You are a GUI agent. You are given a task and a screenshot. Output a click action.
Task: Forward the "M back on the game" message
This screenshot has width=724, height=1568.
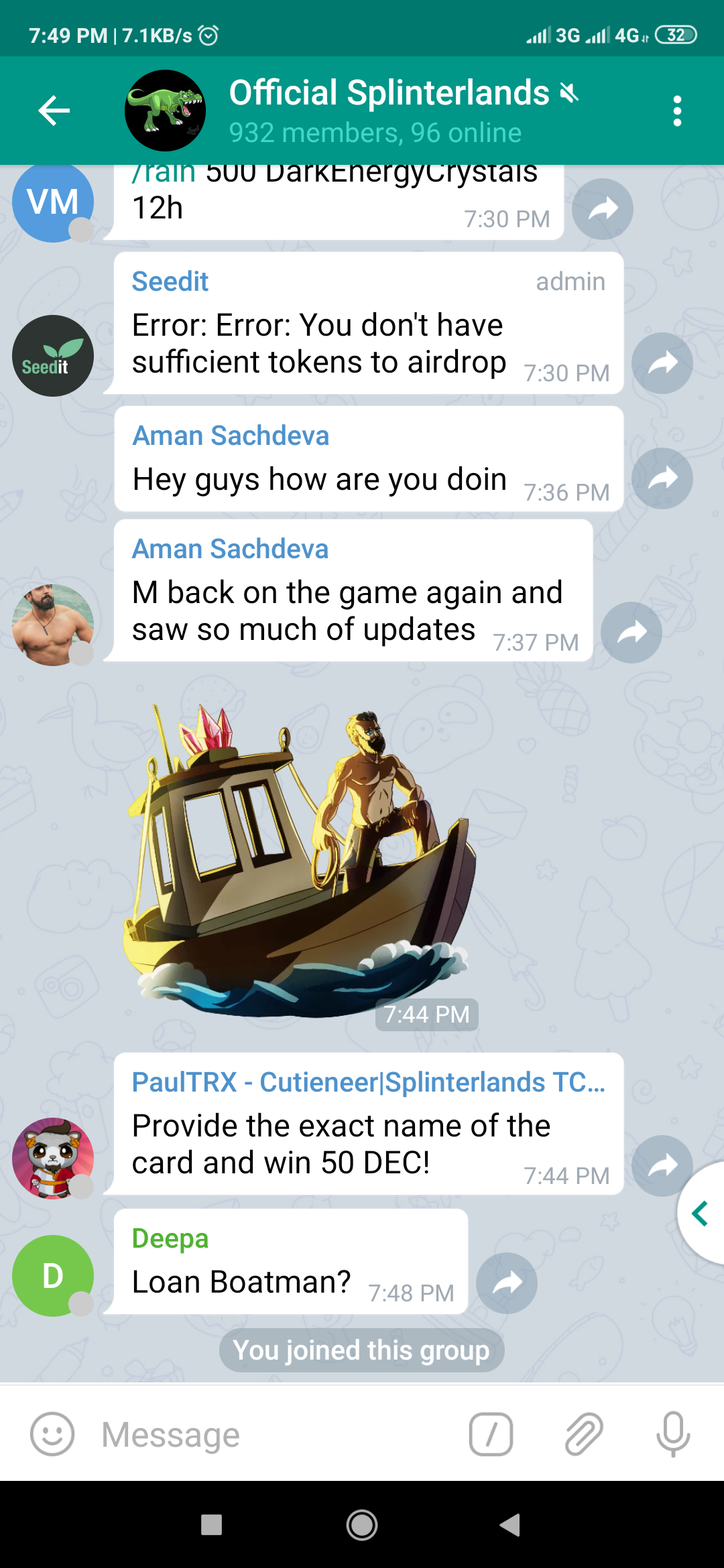[x=631, y=633]
